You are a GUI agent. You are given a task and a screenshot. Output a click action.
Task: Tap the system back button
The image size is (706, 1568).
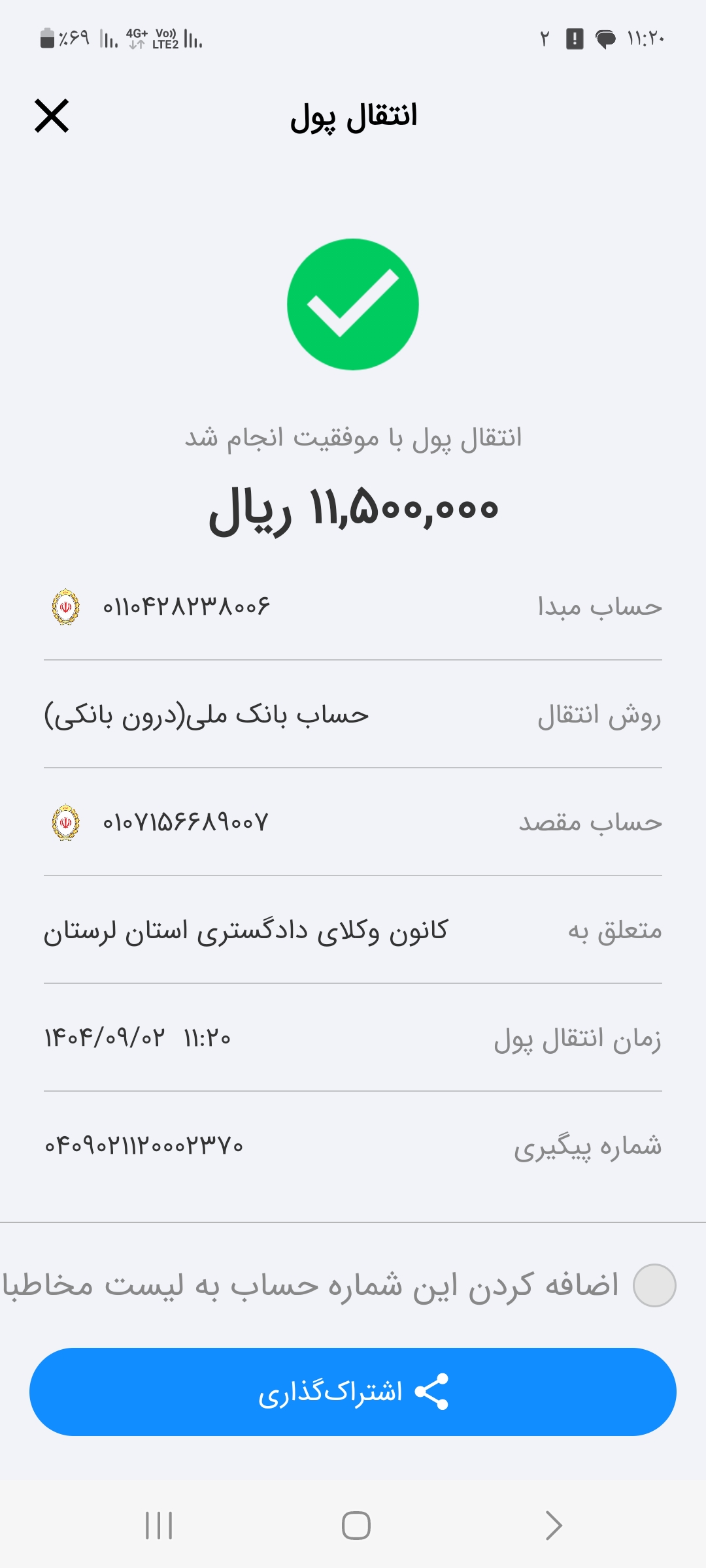(553, 1526)
